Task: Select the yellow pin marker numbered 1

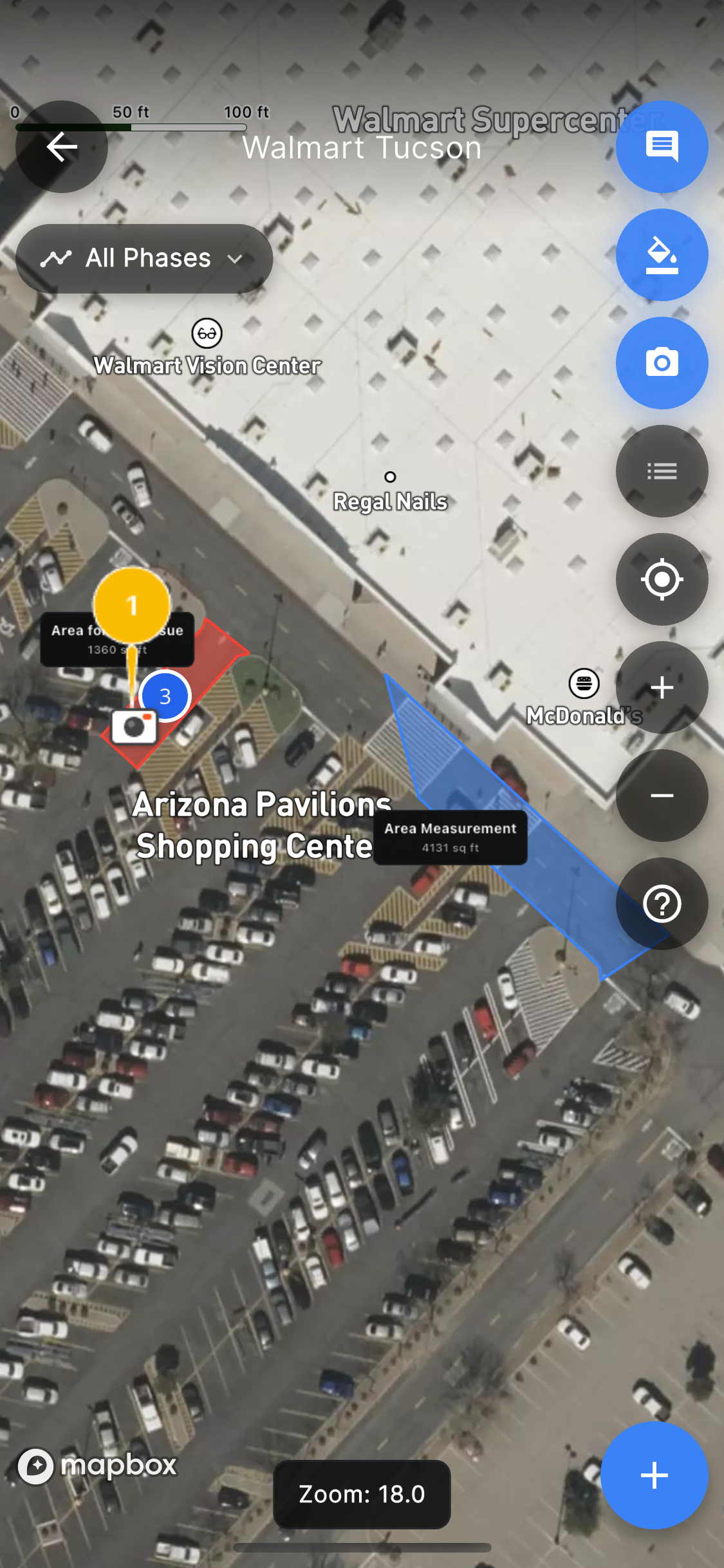Action: [x=132, y=605]
